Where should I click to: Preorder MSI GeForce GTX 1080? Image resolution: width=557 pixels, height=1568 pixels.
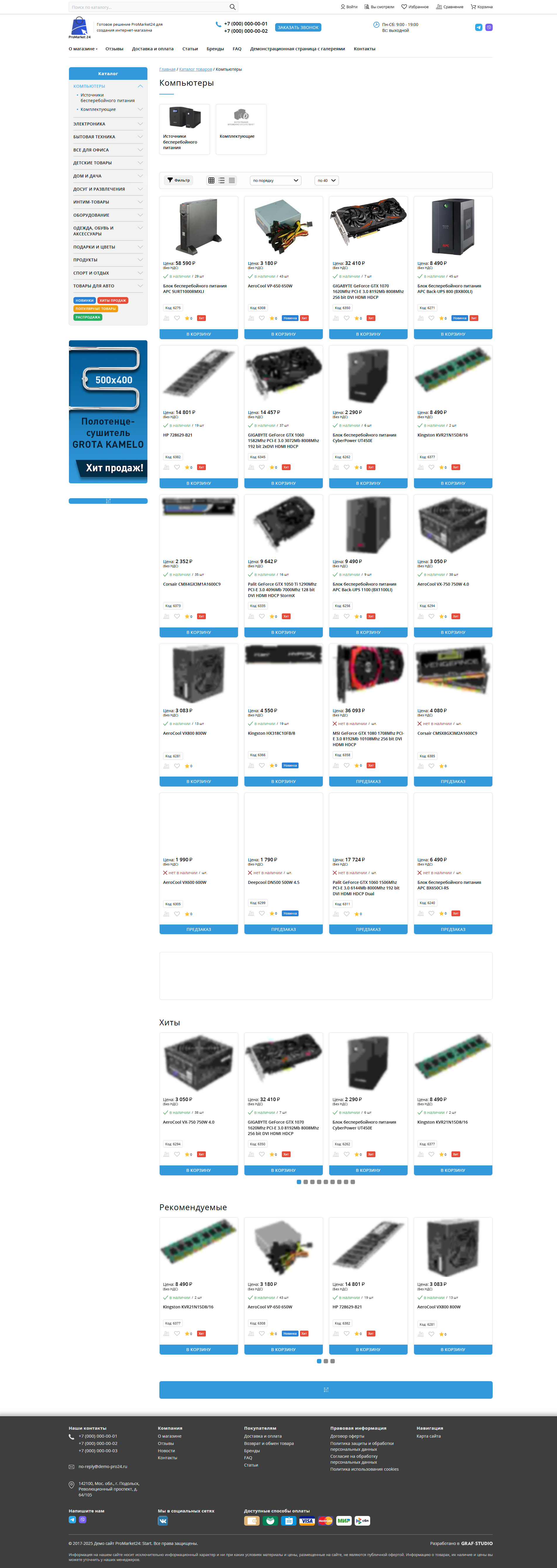click(368, 782)
